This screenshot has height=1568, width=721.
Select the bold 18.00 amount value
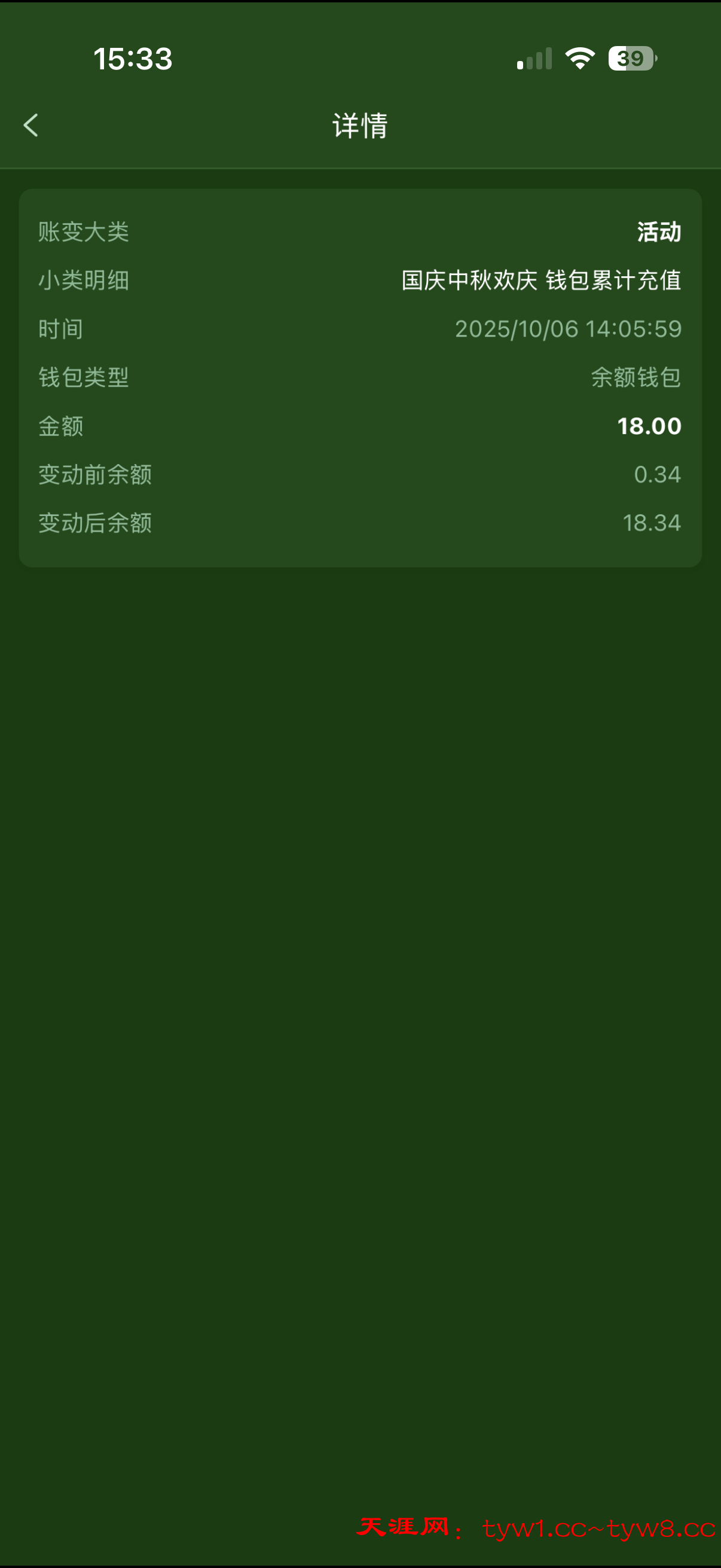click(647, 426)
